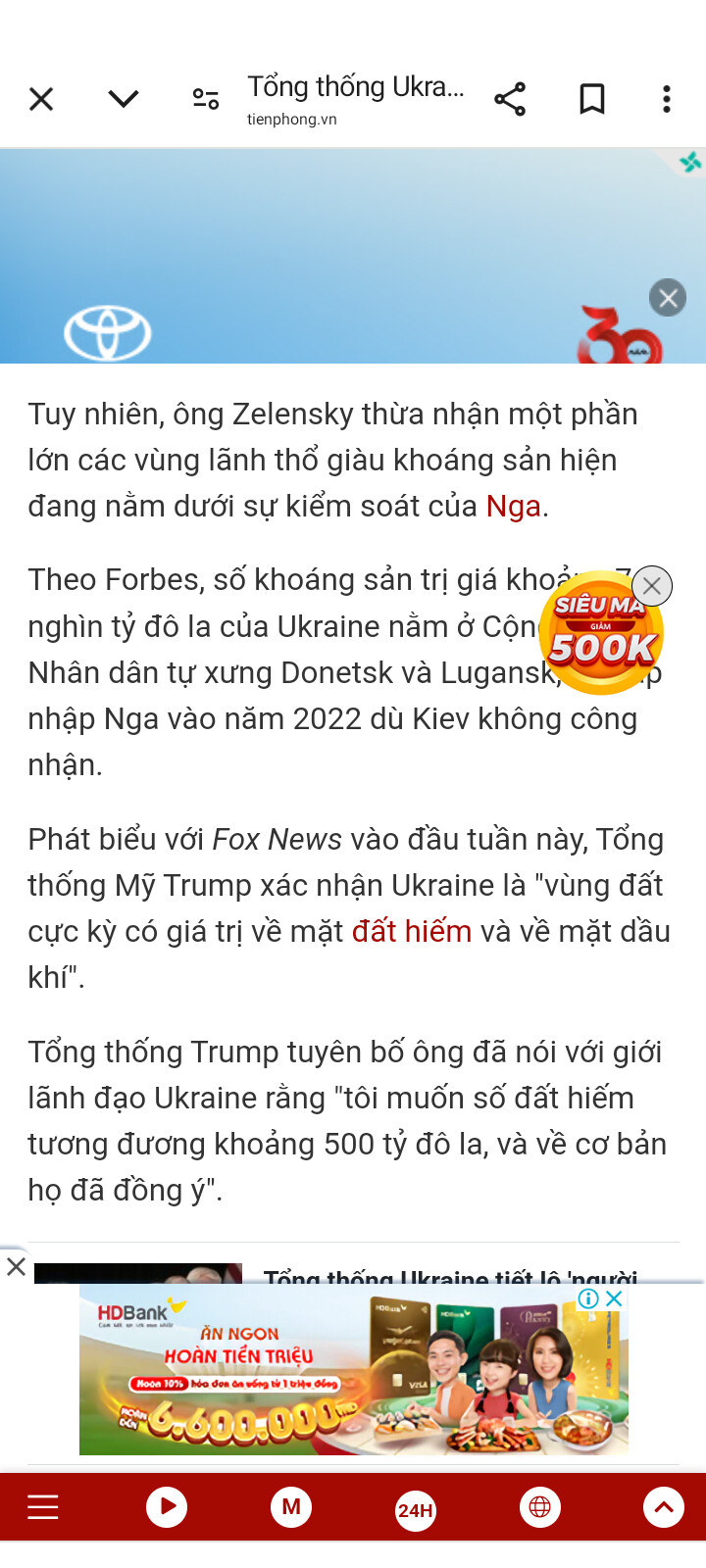The width and height of the screenshot is (706, 1568).
Task: Open the site settings icon
Action: click(x=206, y=99)
